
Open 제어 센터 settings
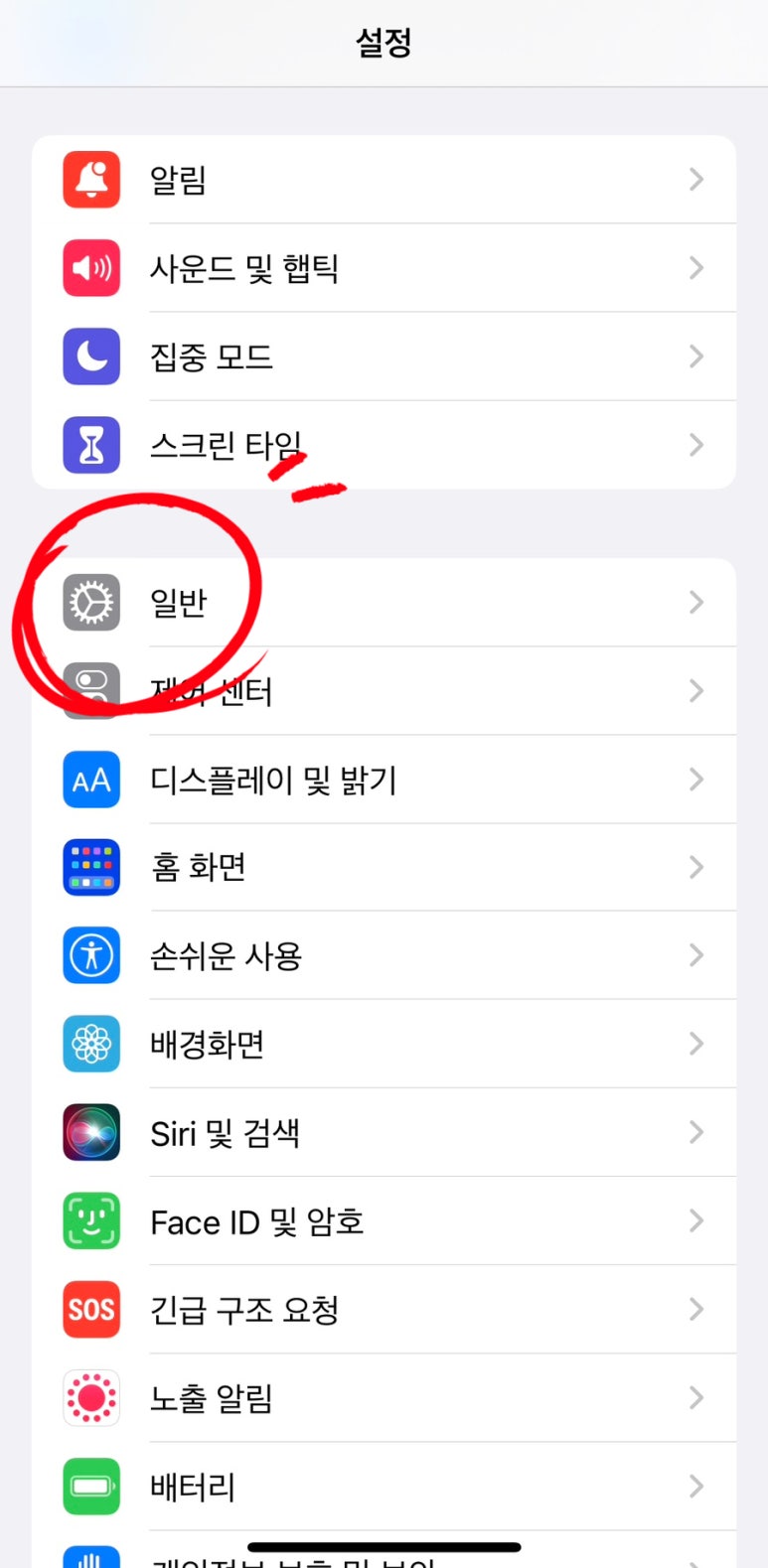coord(384,691)
